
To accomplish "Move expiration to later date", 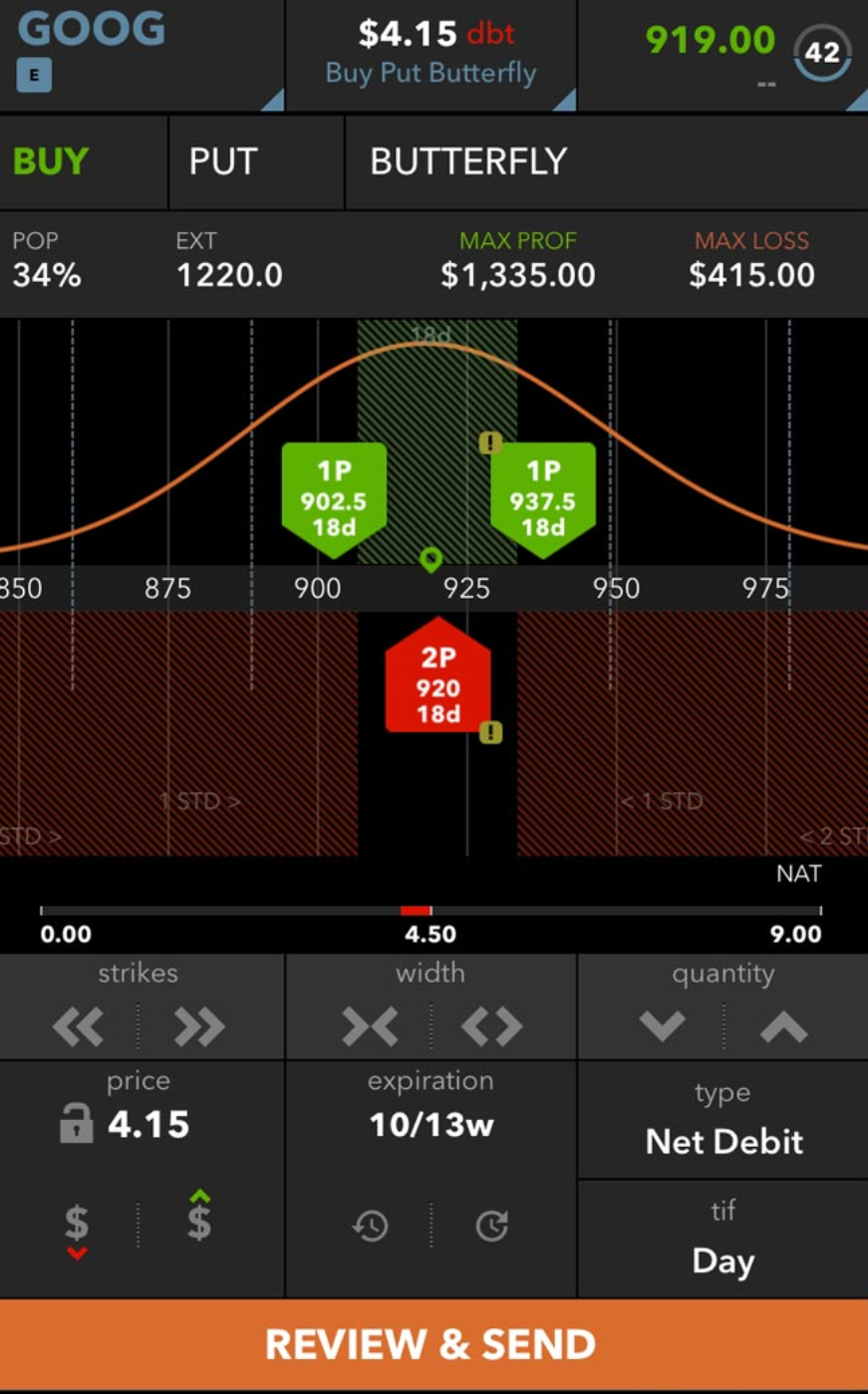I will pyautogui.click(x=492, y=1226).
